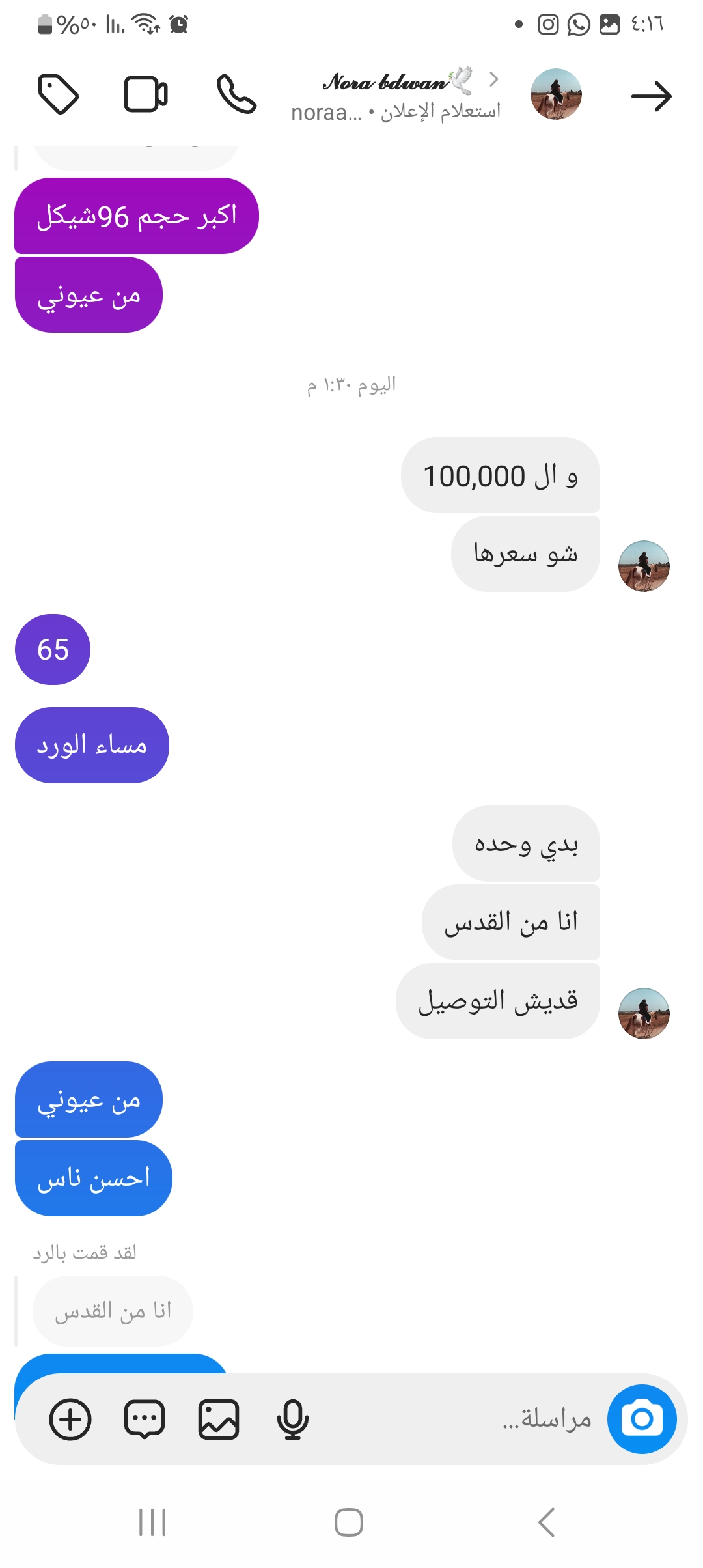Start a voice call with Nora

(x=236, y=94)
